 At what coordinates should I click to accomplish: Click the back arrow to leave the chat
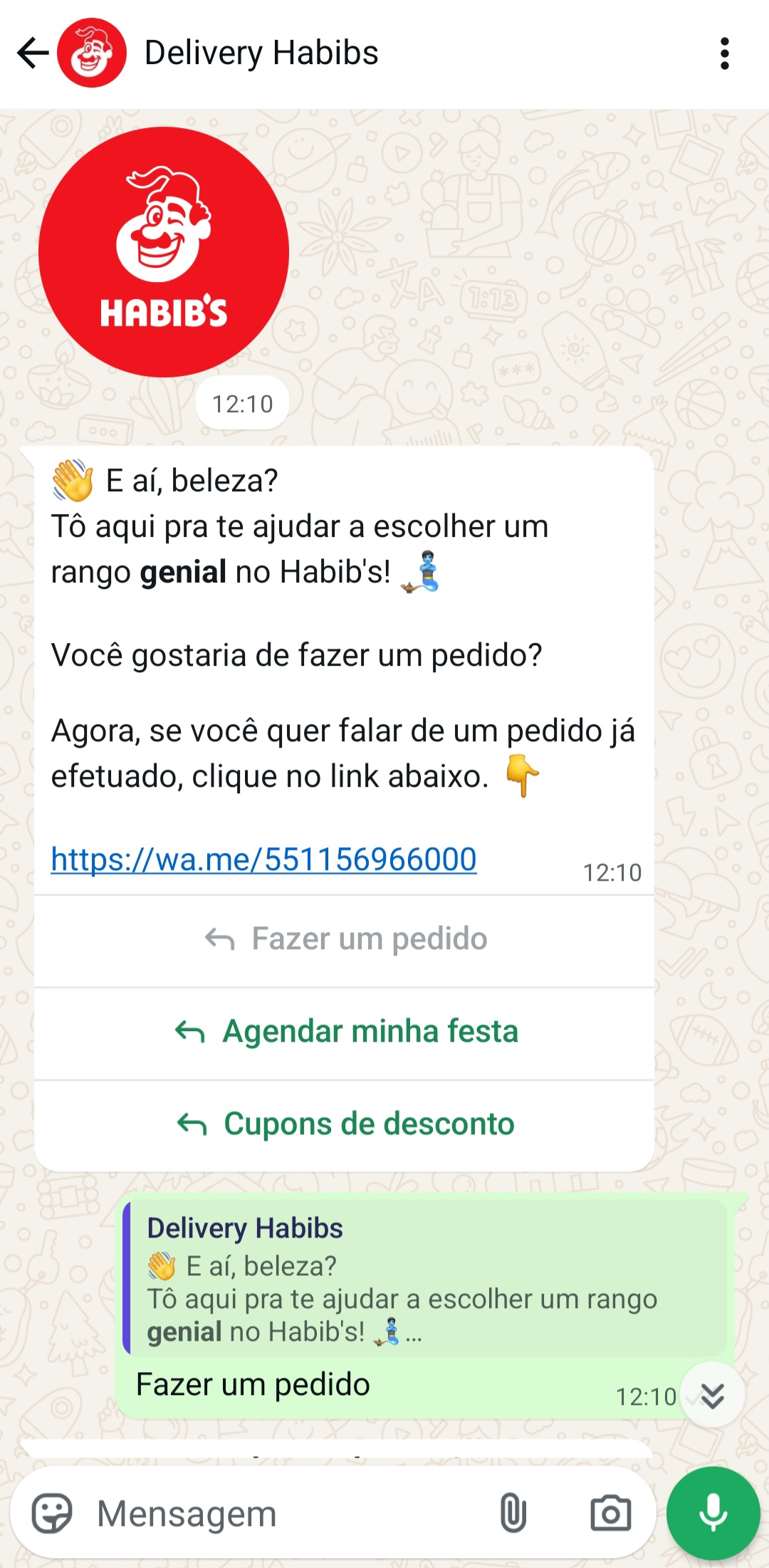click(31, 53)
